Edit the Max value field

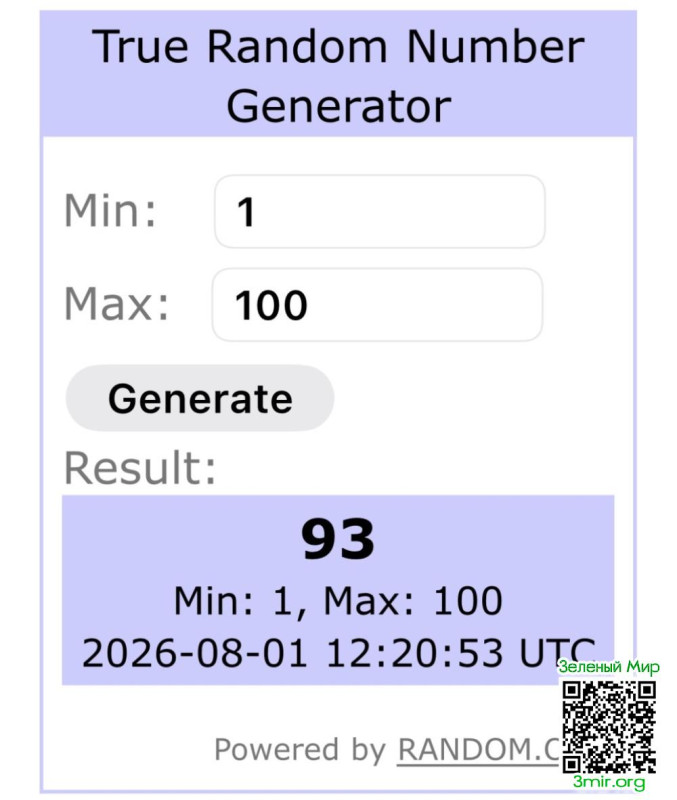click(377, 305)
